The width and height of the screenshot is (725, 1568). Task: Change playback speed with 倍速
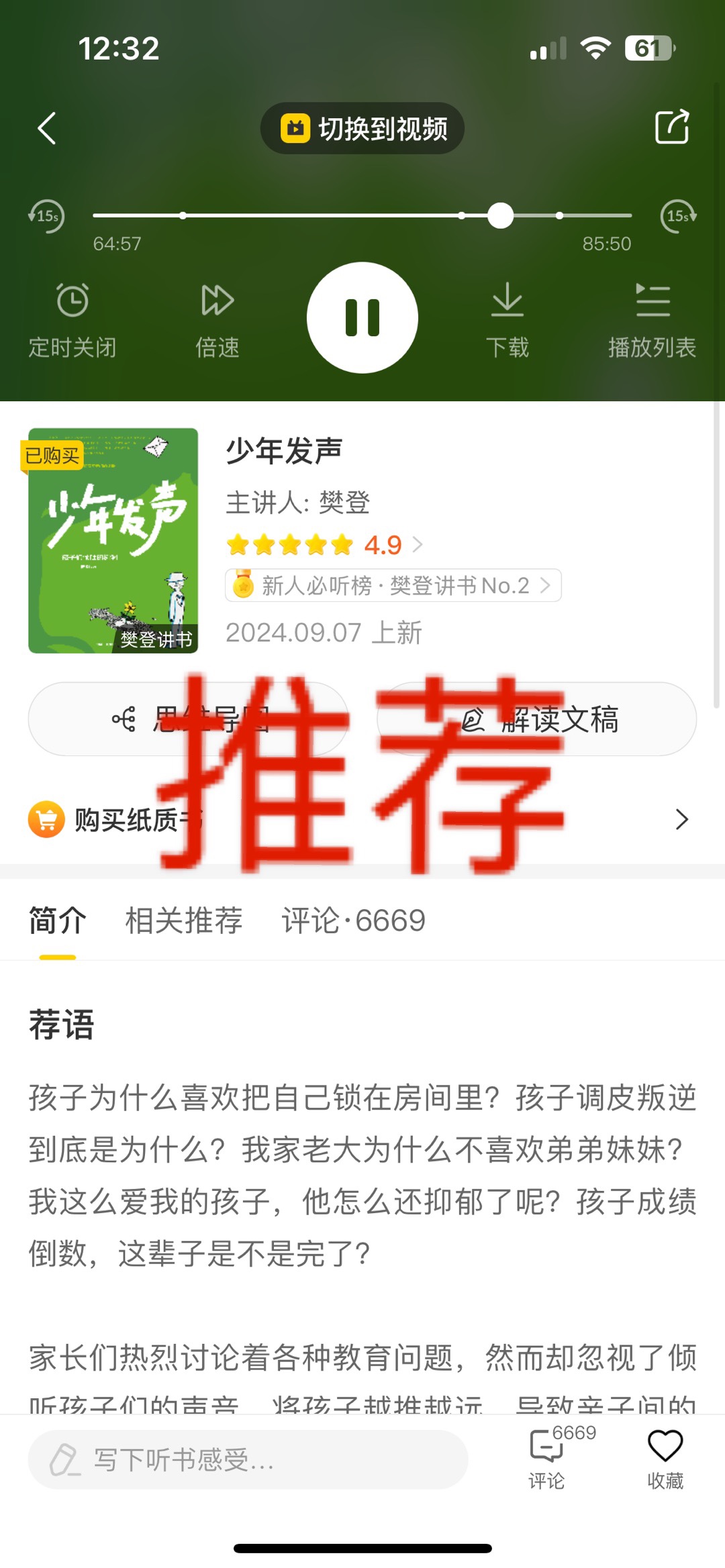217,320
